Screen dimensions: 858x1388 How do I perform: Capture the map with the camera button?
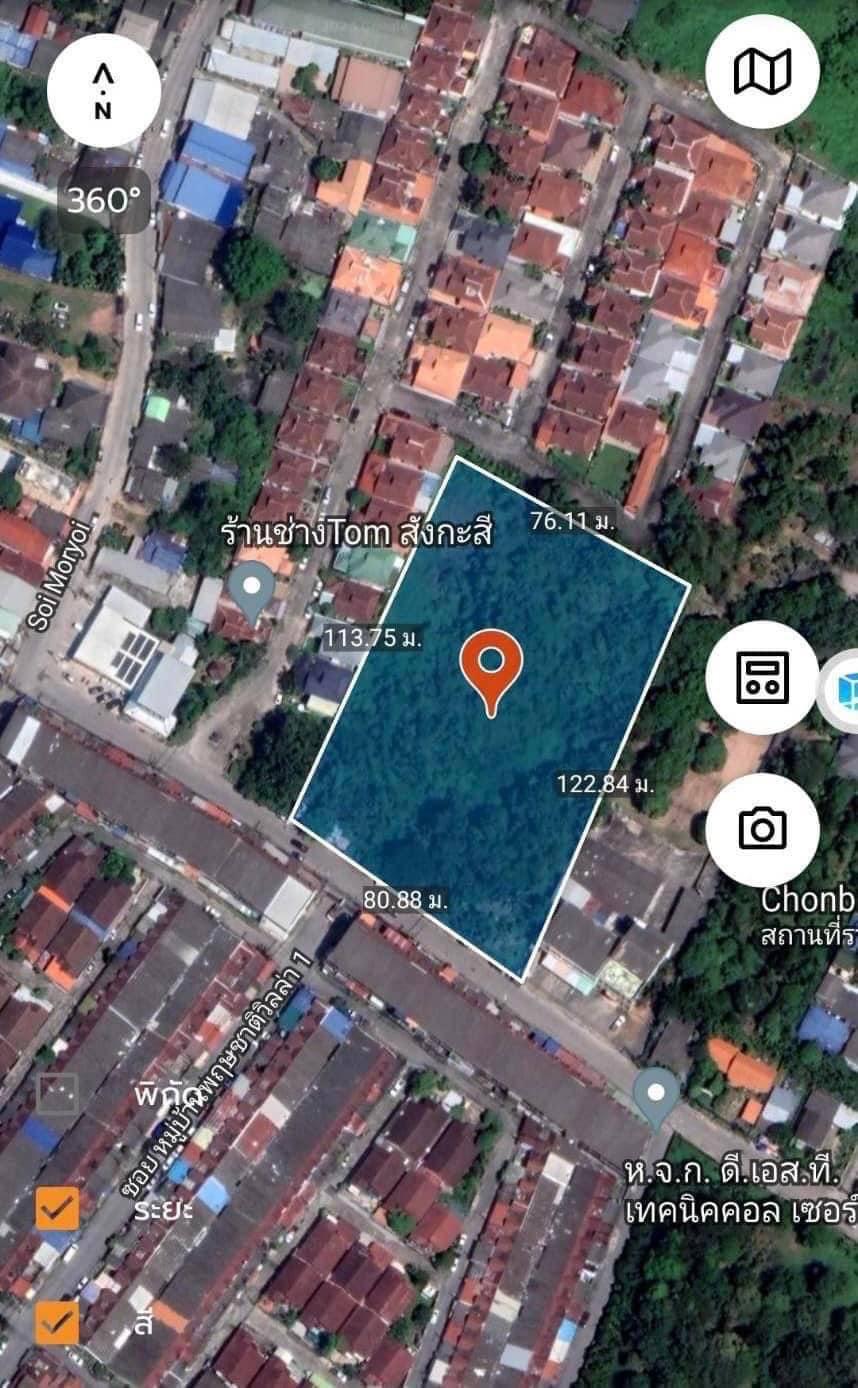tap(762, 829)
